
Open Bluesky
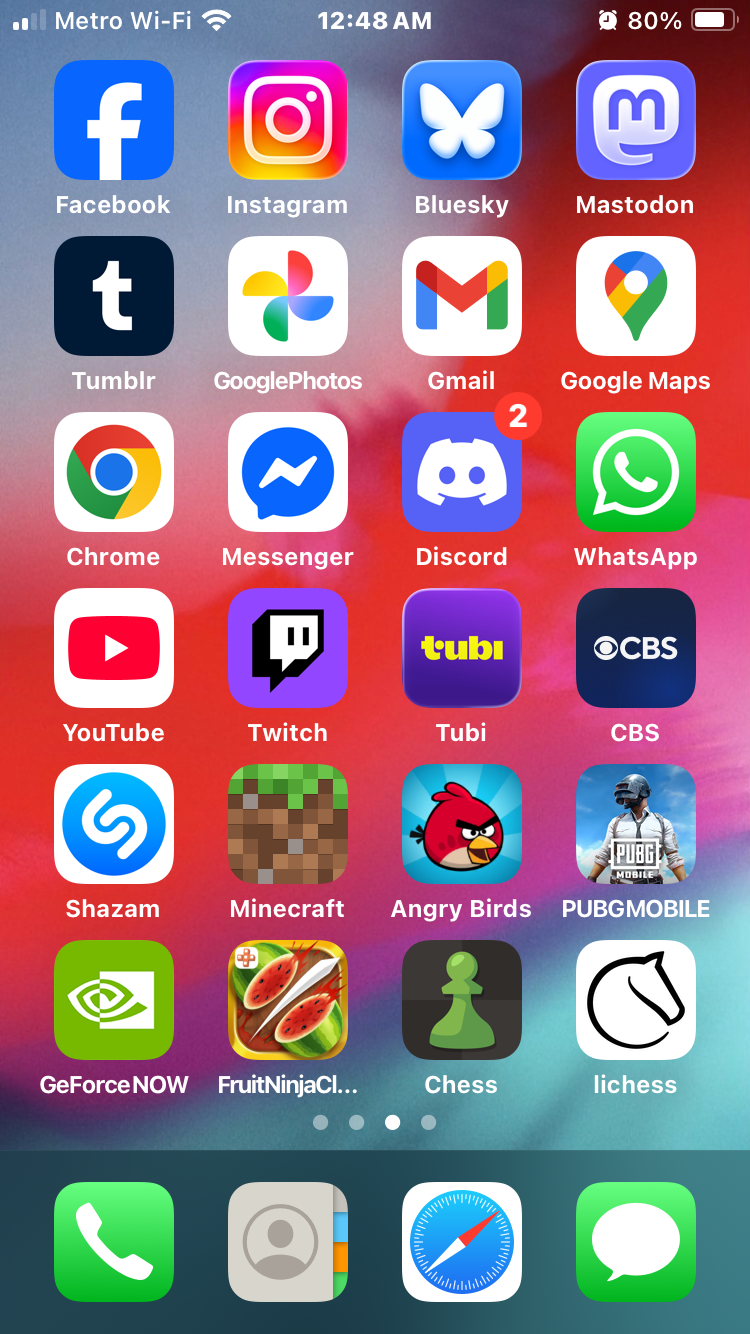point(462,120)
